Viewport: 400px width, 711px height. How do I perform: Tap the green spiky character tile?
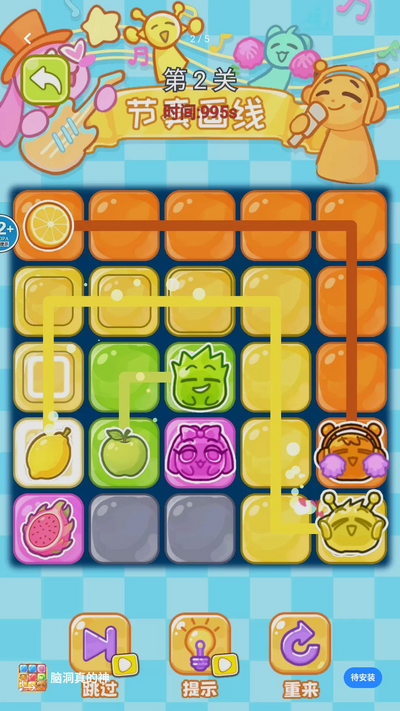(200, 377)
